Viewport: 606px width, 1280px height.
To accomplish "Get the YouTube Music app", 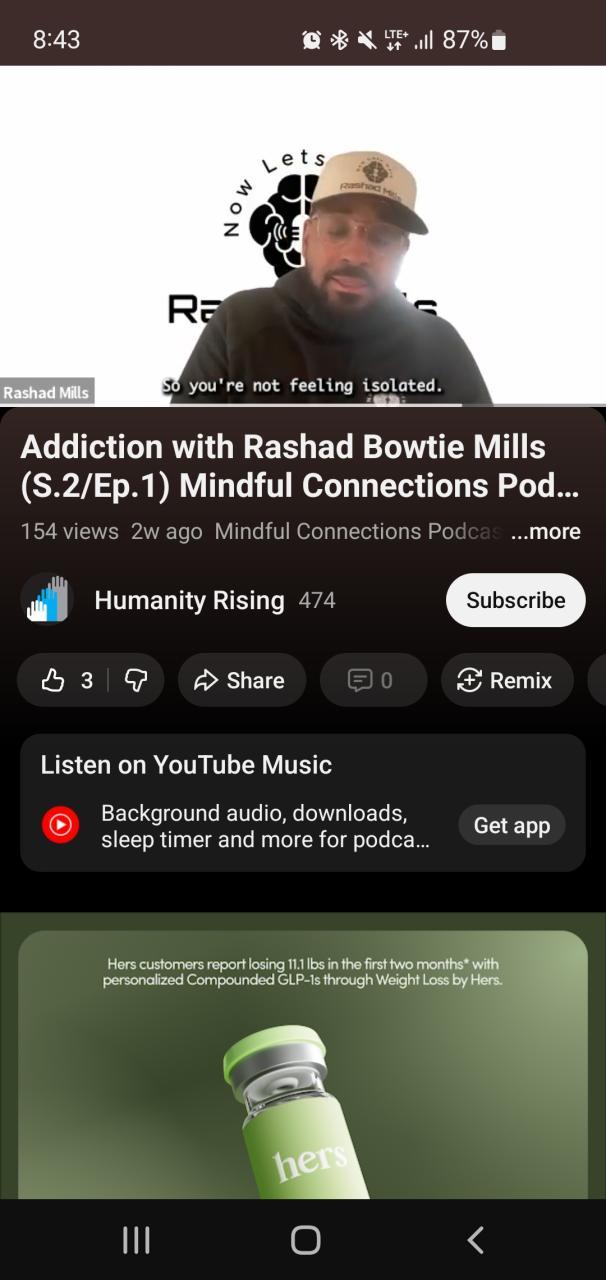I will click(x=511, y=825).
